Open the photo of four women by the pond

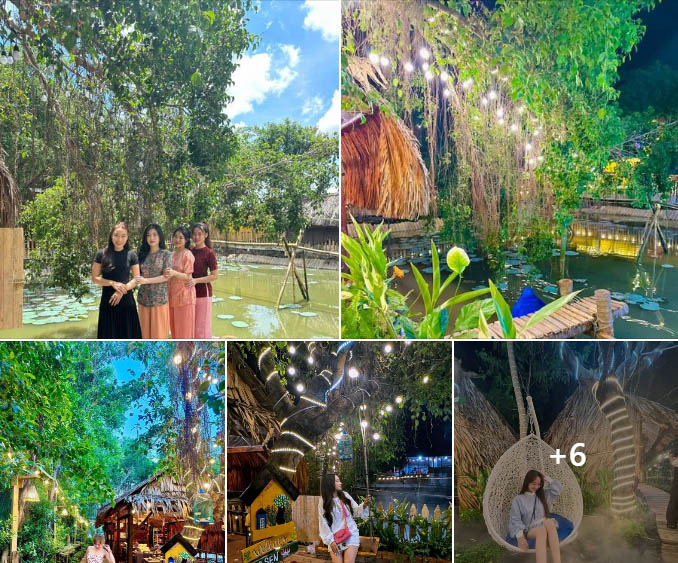pos(169,169)
